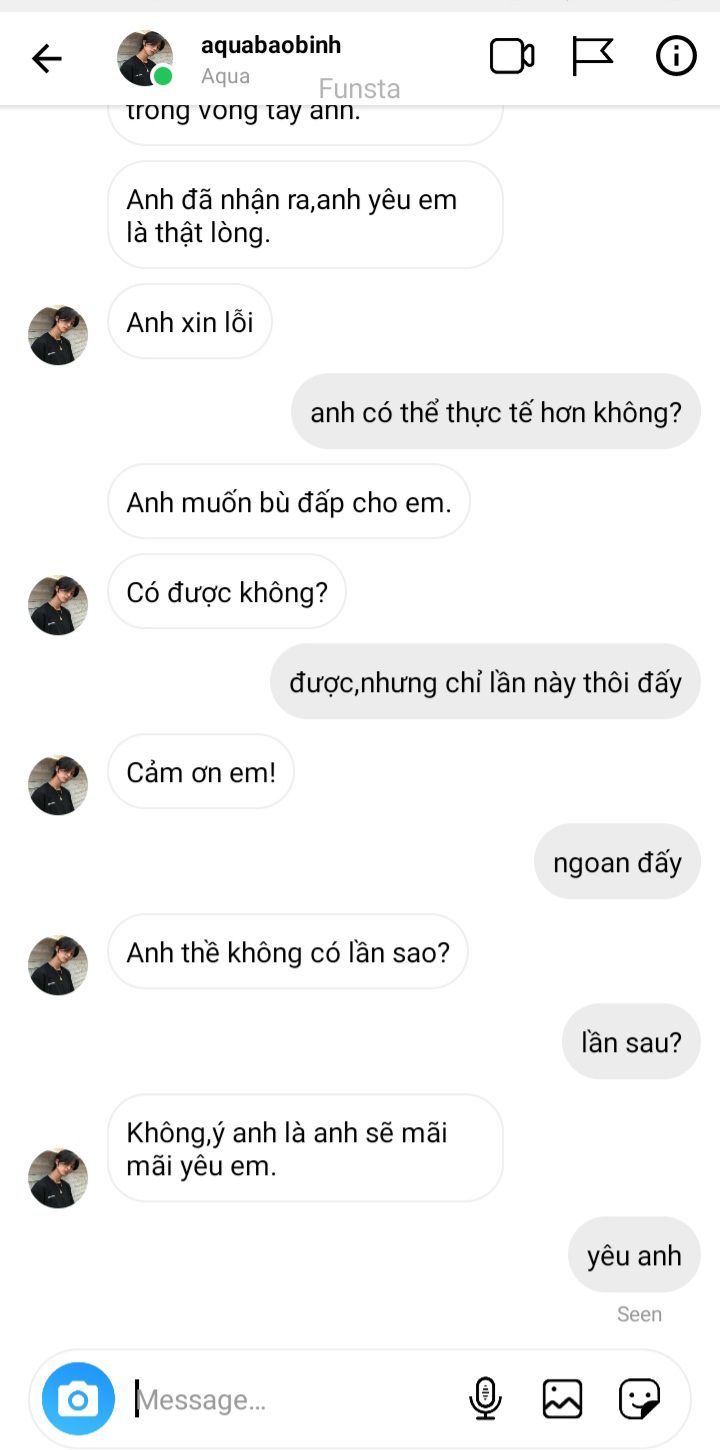Screen dimensions: 720x1450
Task: Go back with the arrow icon
Action: (x=47, y=59)
